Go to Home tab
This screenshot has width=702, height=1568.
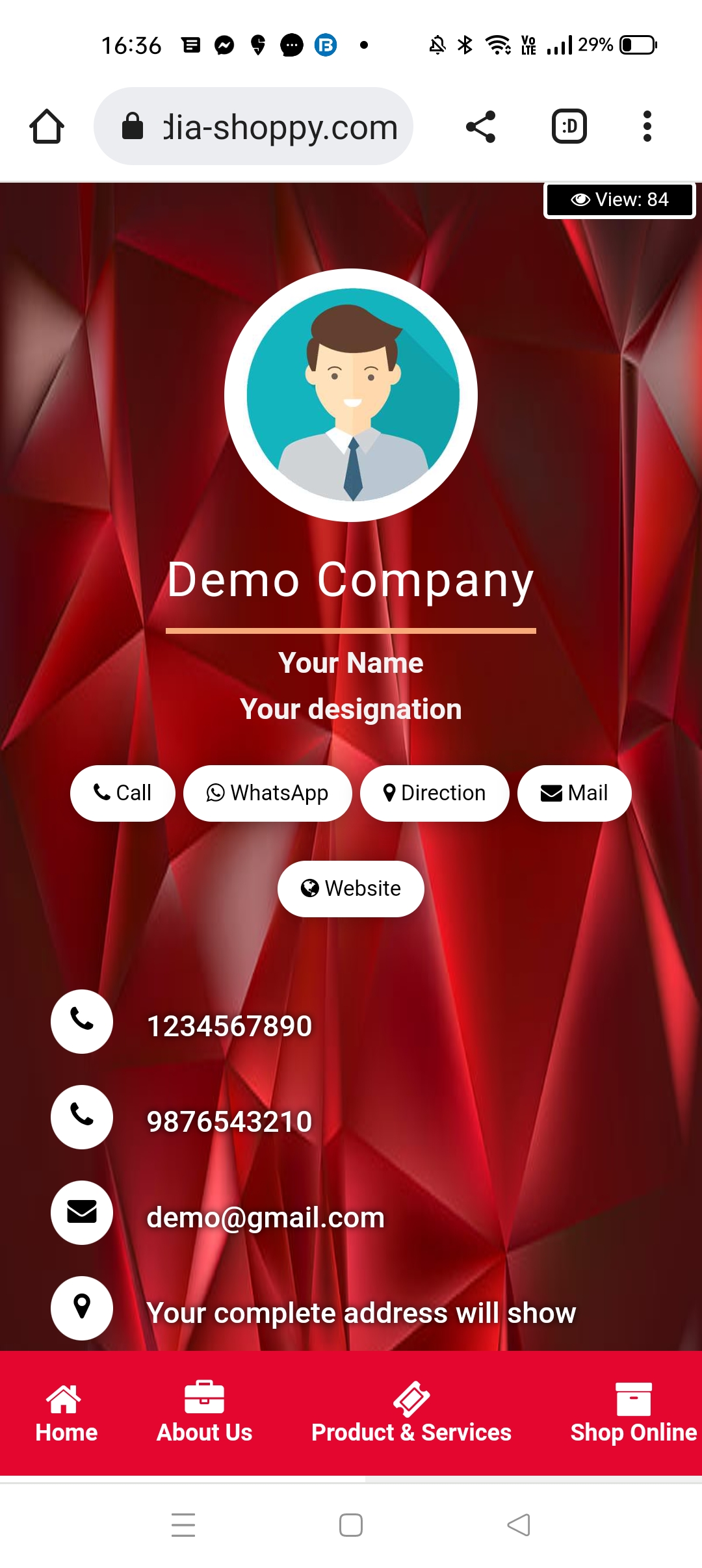(x=66, y=1413)
